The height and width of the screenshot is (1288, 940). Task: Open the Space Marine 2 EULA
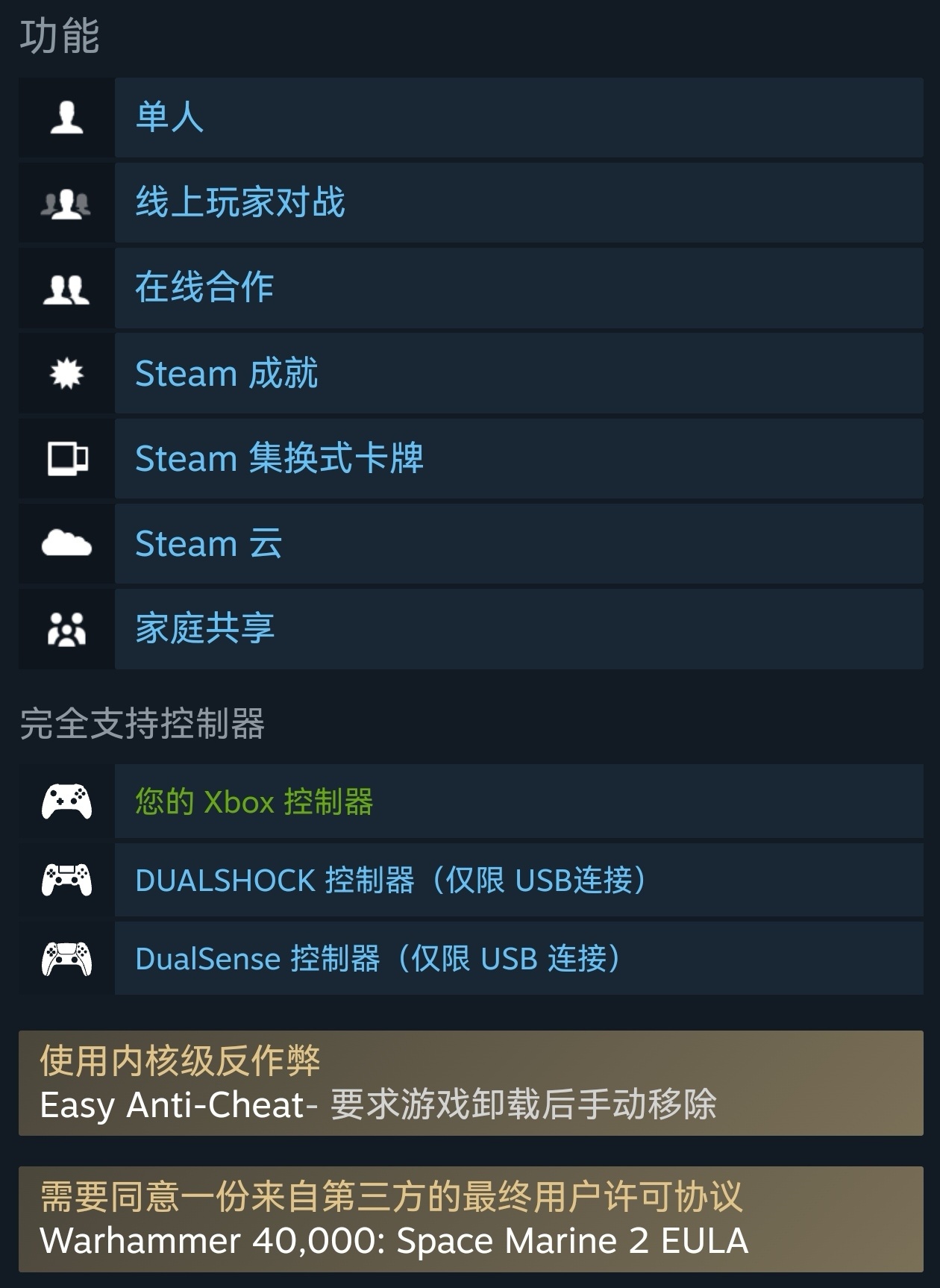click(394, 1241)
